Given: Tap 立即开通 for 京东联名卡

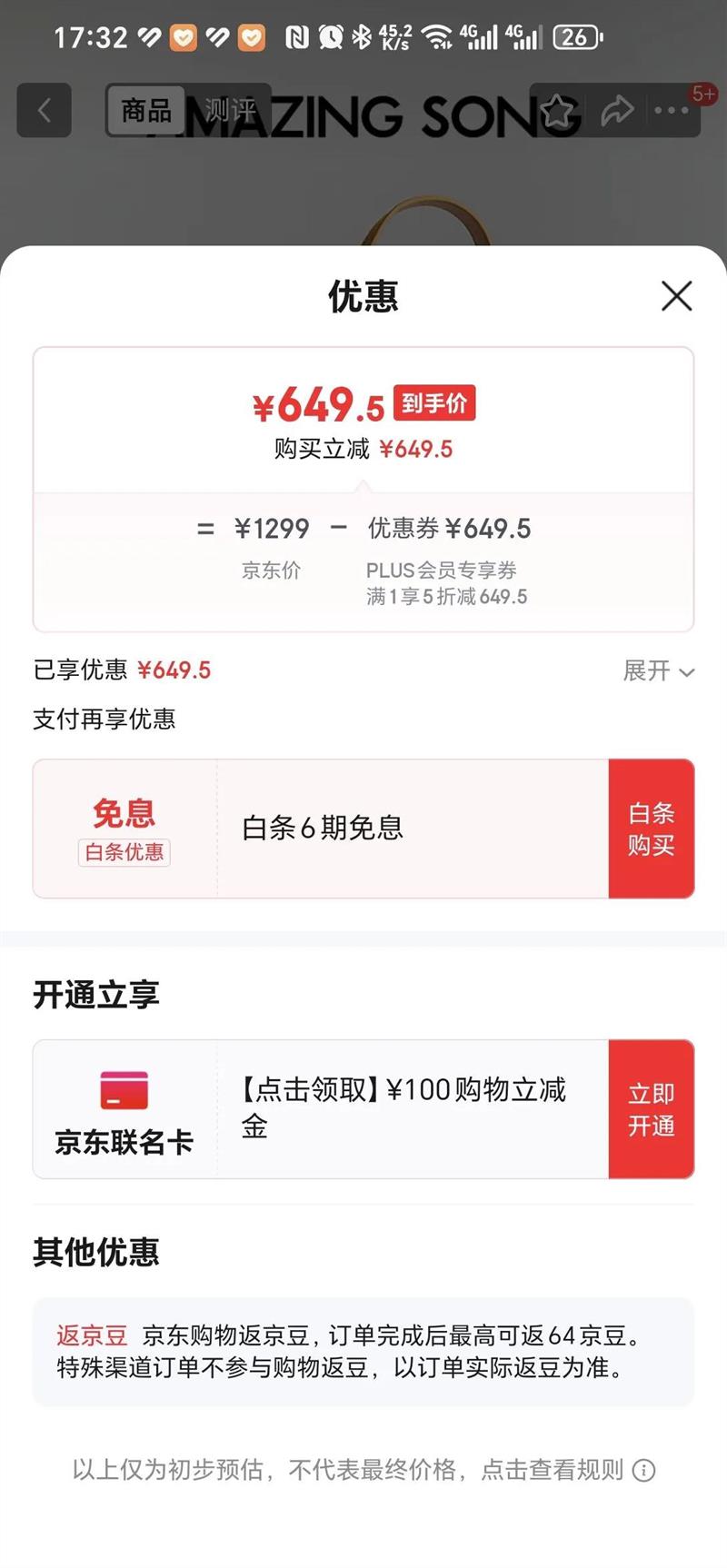Looking at the screenshot, I should pos(651,1109).
